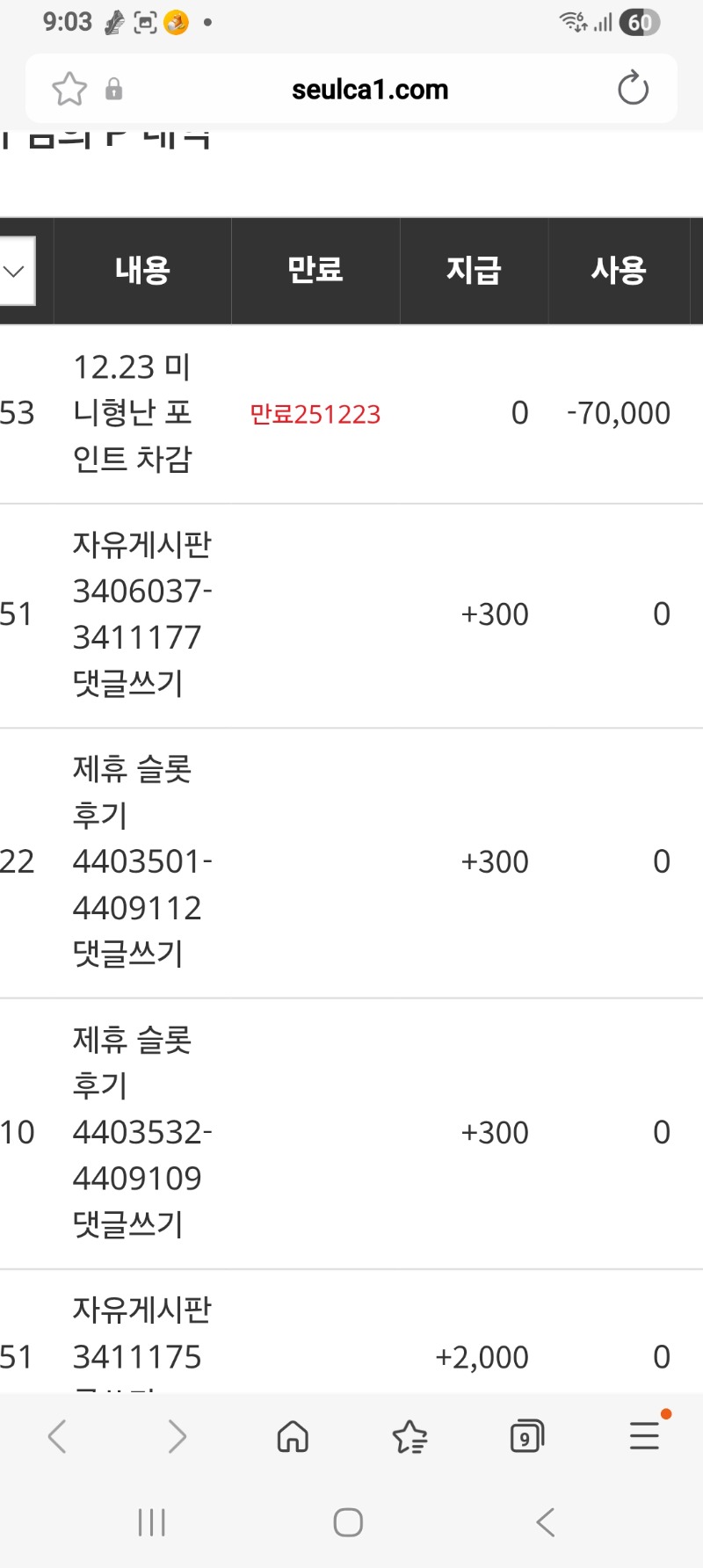Viewport: 703px width, 1568px height.
Task: Open the browser hamburger menu
Action: coord(644,1436)
